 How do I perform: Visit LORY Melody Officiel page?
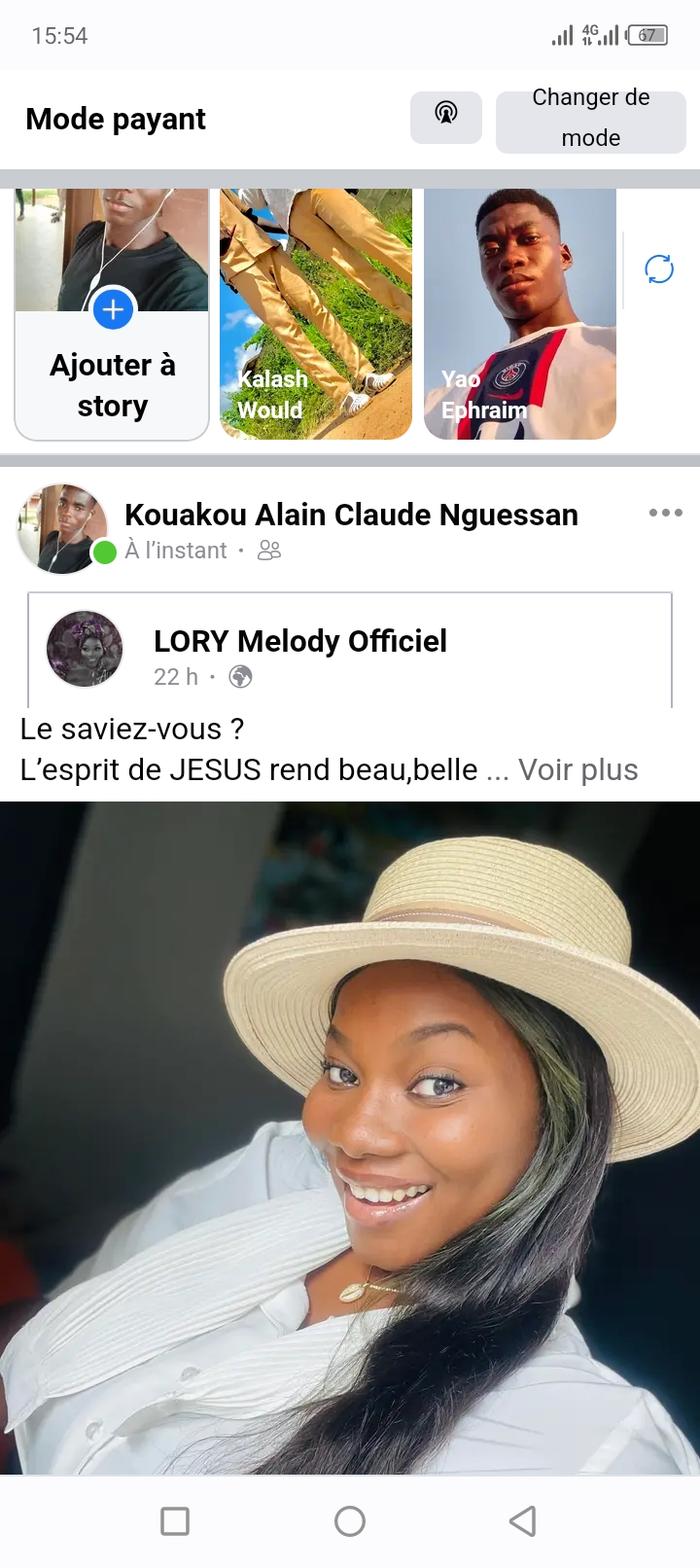(x=299, y=641)
